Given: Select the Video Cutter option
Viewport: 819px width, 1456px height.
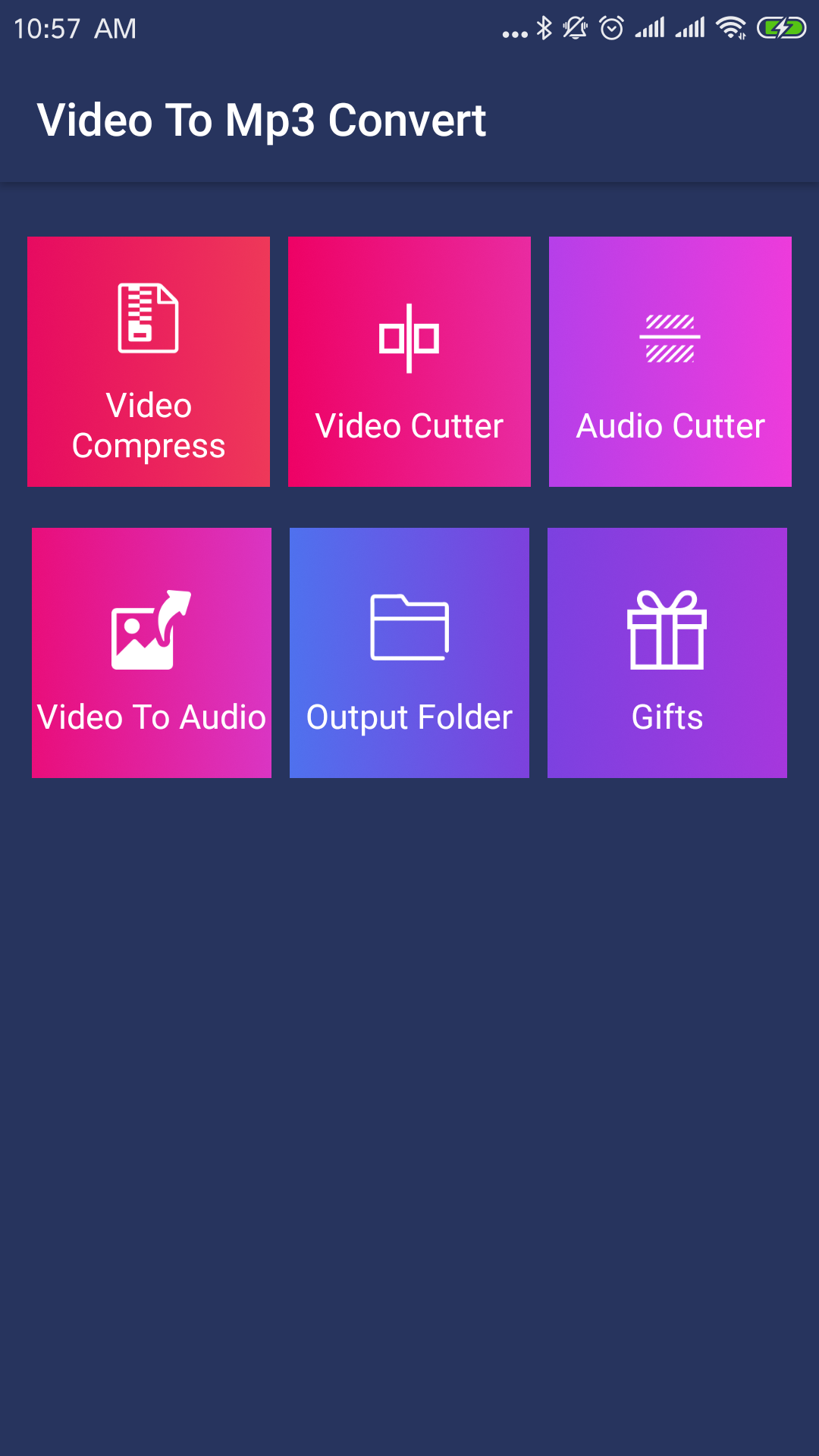Looking at the screenshot, I should point(409,362).
